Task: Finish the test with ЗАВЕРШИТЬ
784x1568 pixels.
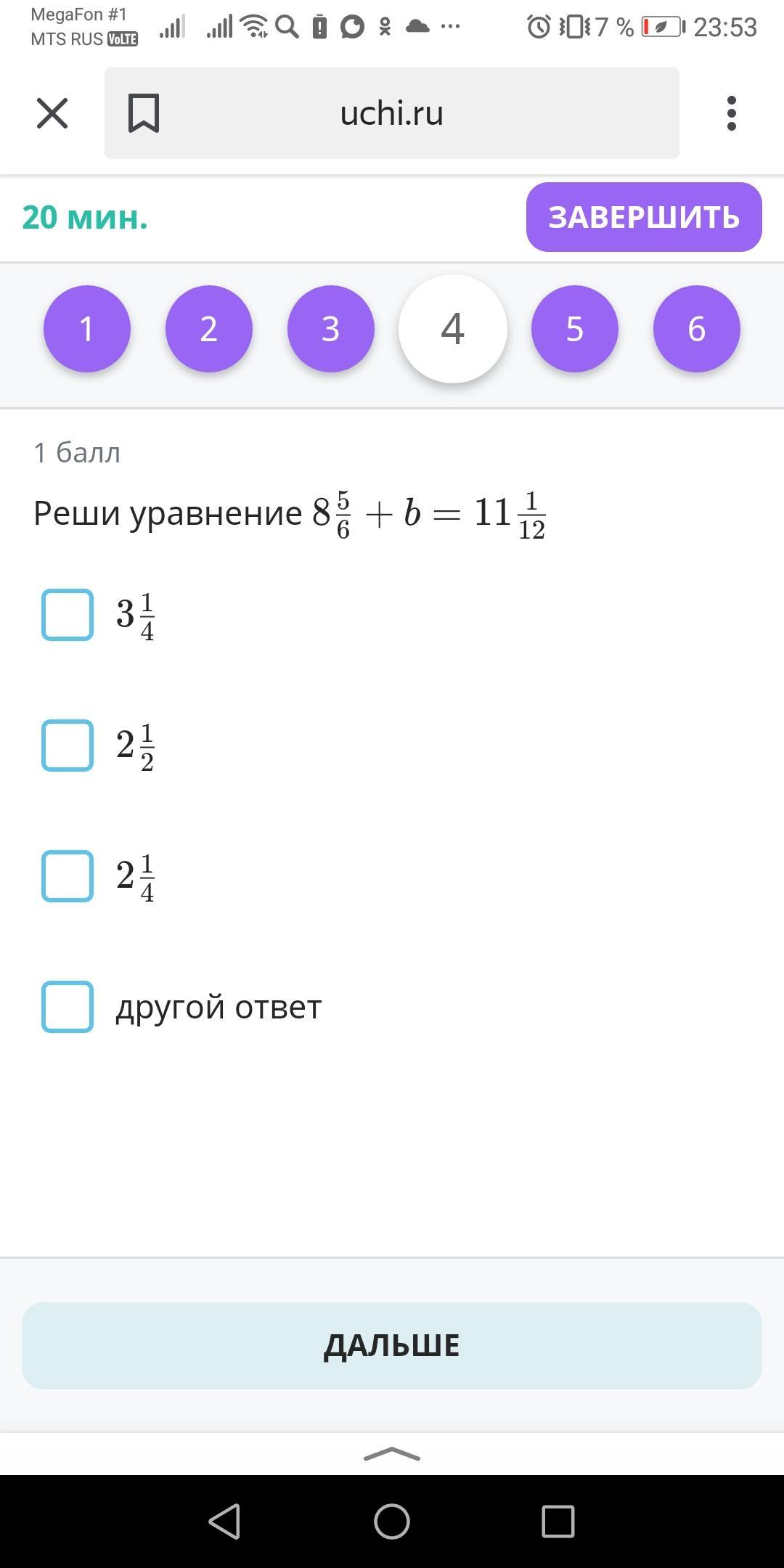Action: pos(643,217)
